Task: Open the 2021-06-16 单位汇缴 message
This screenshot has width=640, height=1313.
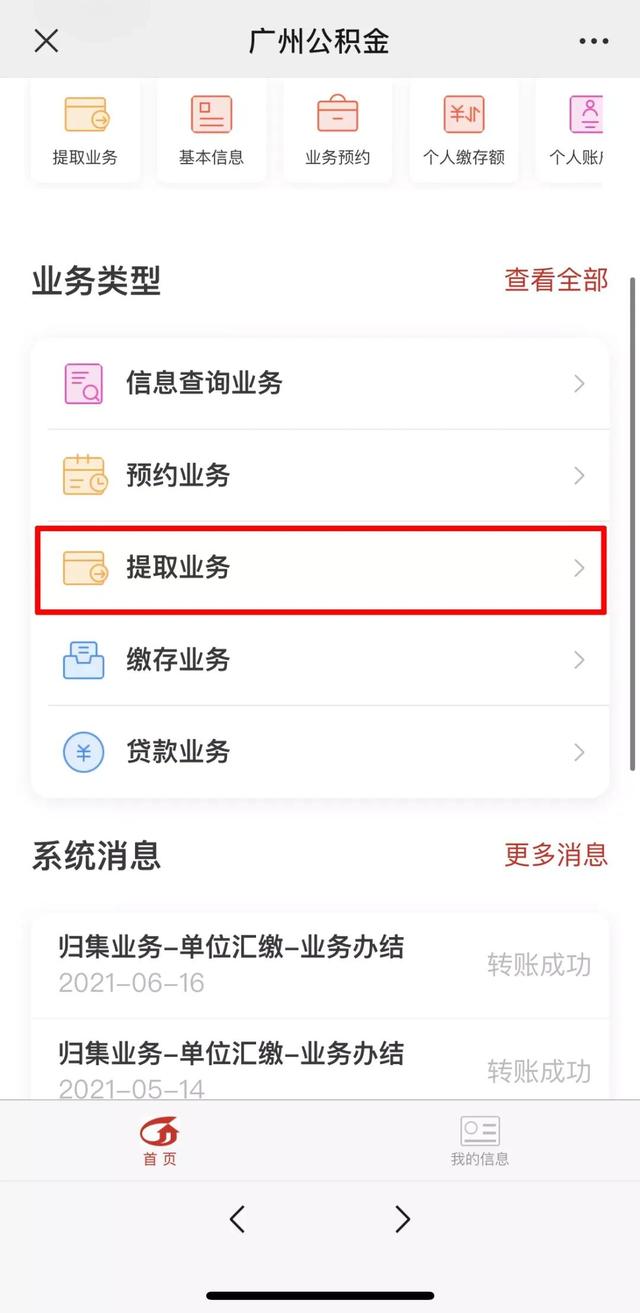Action: (x=320, y=965)
